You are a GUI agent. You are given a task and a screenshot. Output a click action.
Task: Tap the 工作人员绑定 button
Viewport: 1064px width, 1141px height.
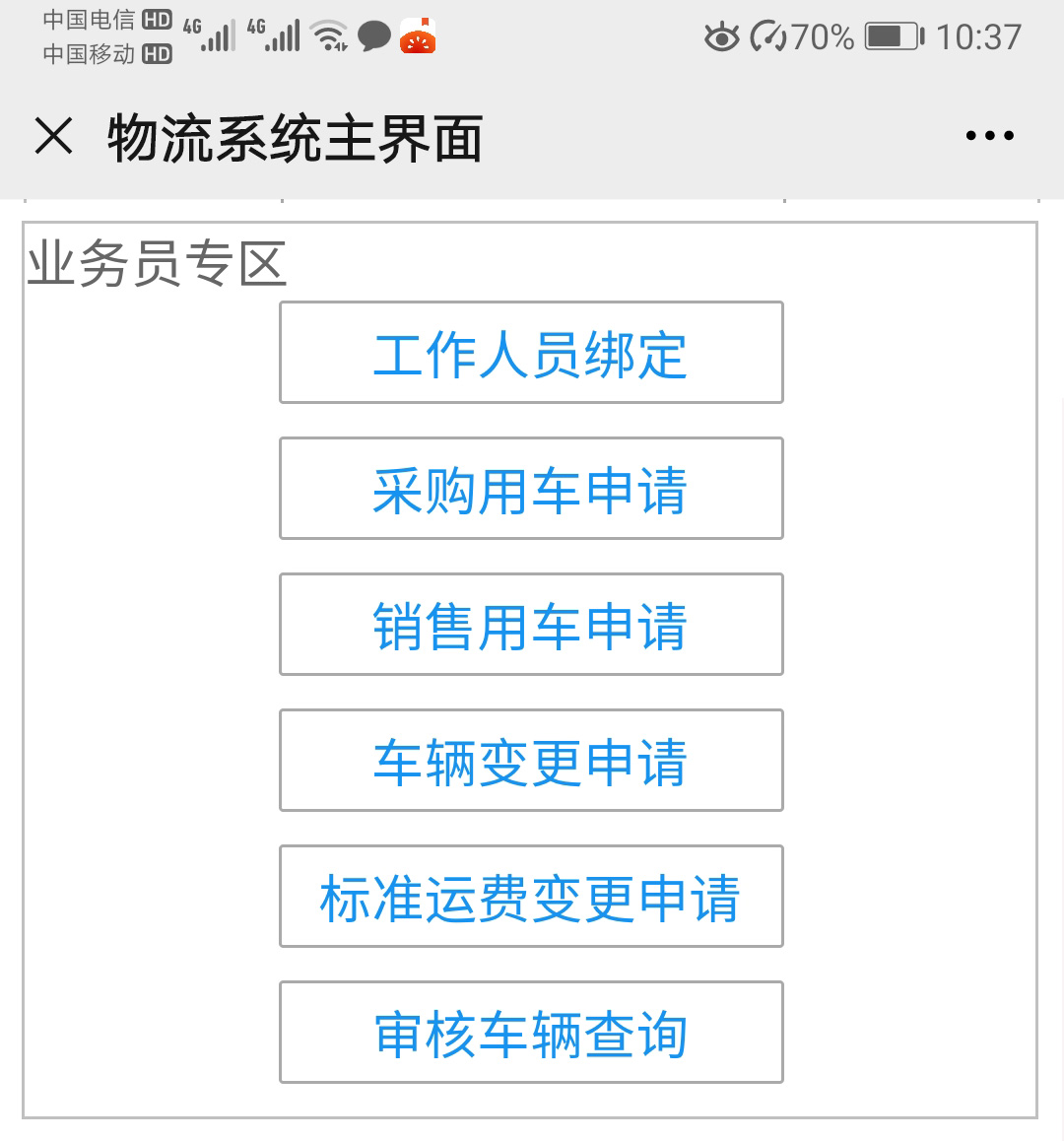(531, 353)
